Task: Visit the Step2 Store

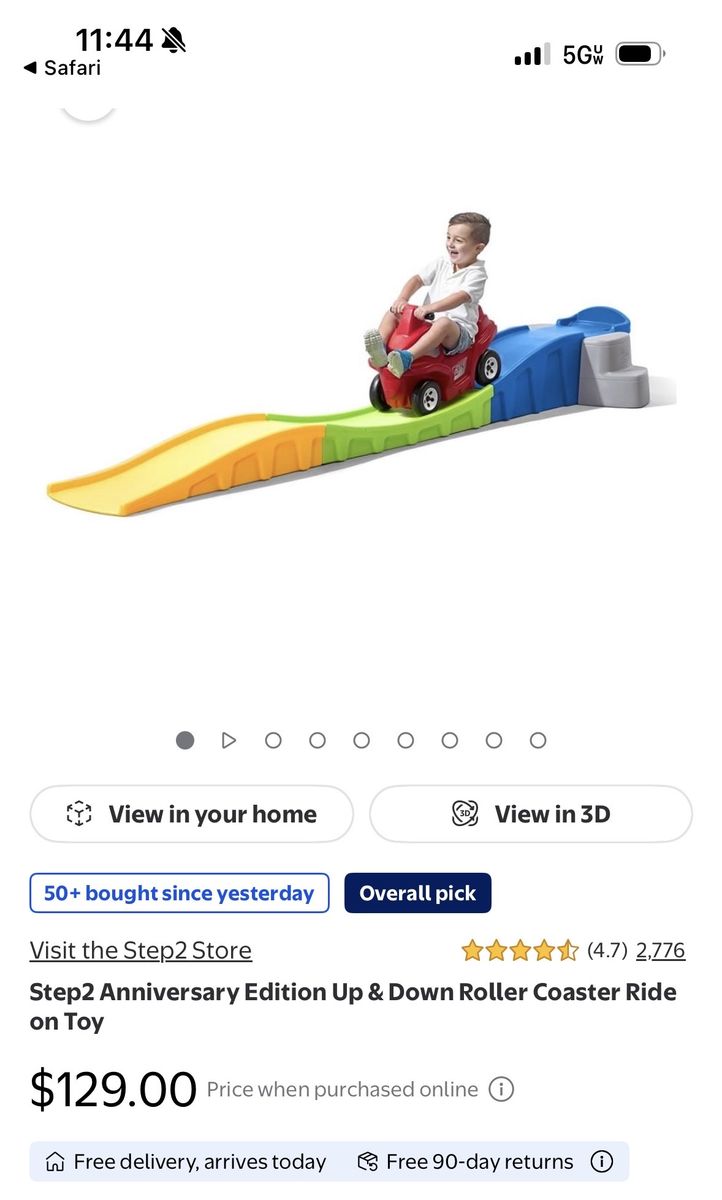Action: (141, 950)
